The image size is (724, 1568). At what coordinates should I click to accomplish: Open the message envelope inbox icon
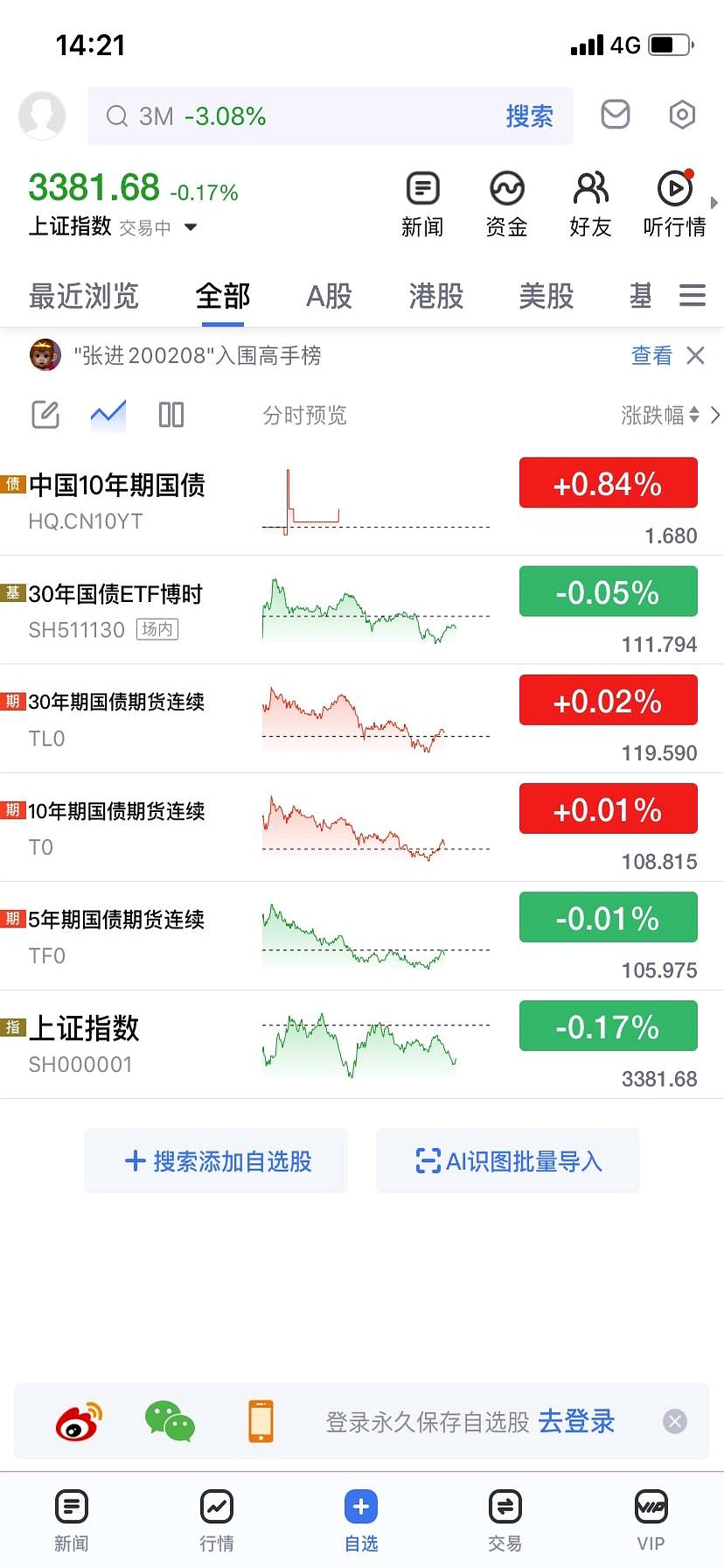tap(615, 115)
